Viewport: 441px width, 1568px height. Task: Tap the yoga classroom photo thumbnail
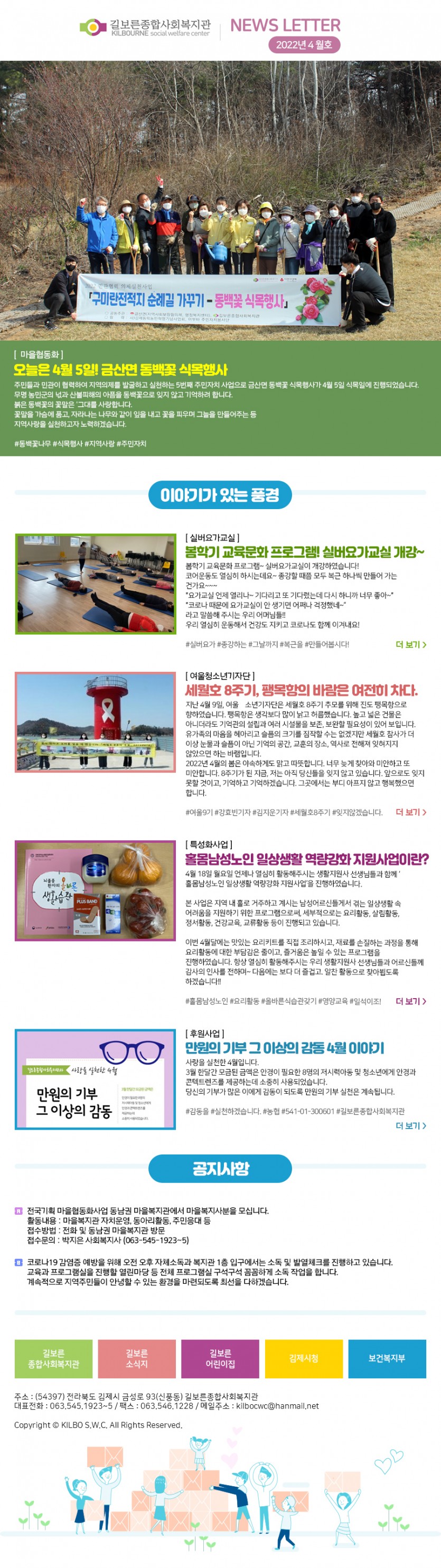click(96, 584)
